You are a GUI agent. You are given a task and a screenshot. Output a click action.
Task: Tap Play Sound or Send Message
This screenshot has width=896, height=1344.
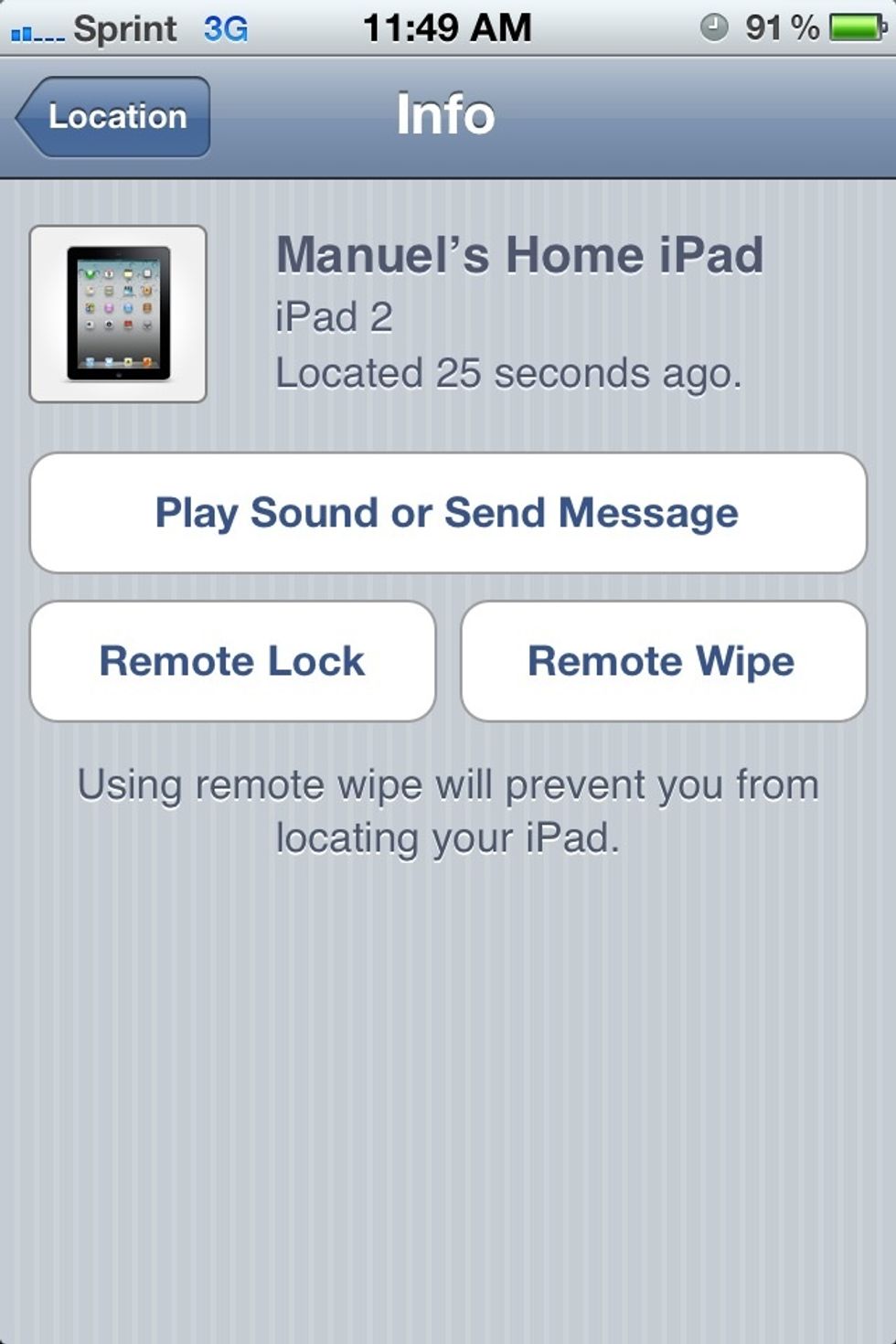pyautogui.click(x=448, y=513)
